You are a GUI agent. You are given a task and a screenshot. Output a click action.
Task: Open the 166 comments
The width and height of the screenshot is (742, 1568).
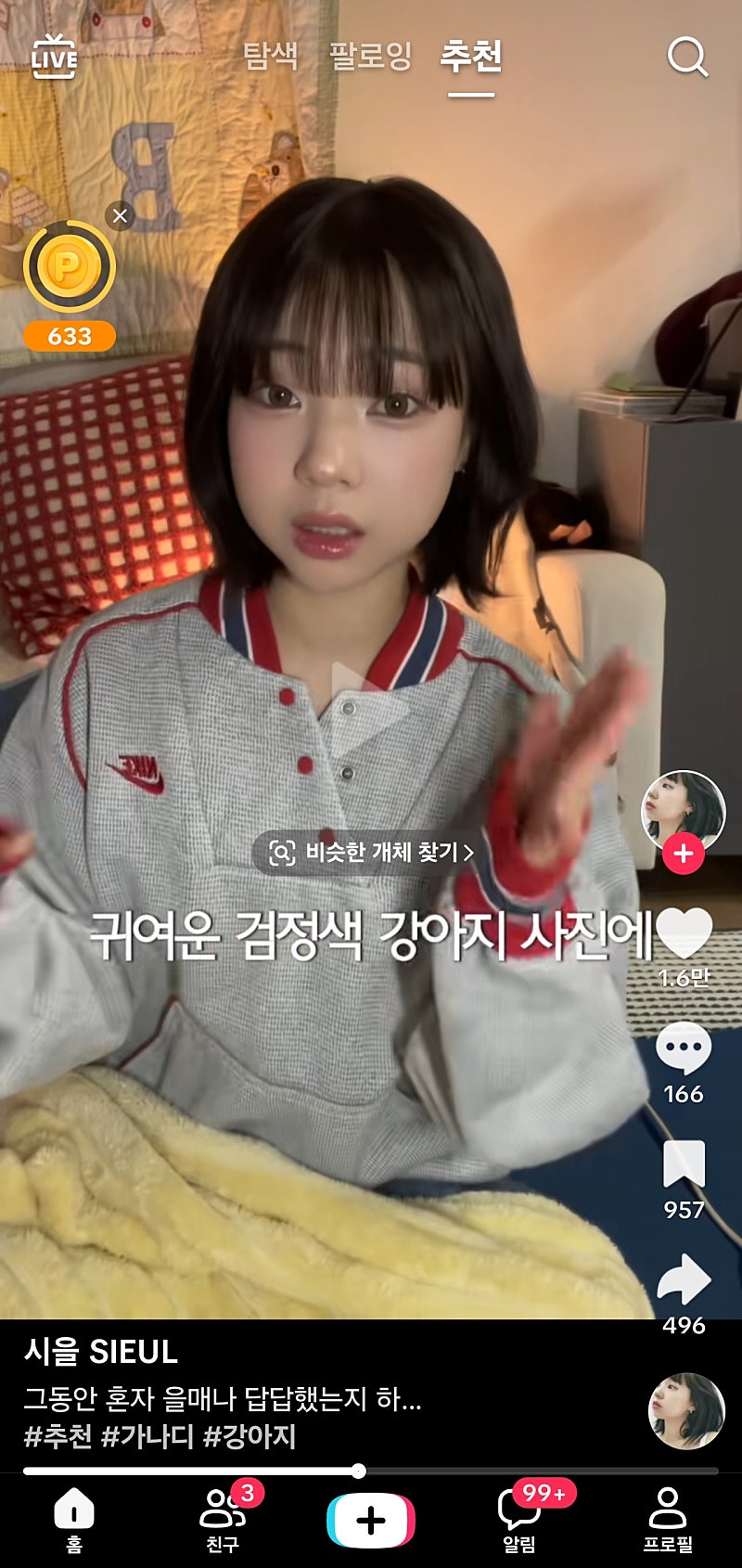pos(684,1048)
